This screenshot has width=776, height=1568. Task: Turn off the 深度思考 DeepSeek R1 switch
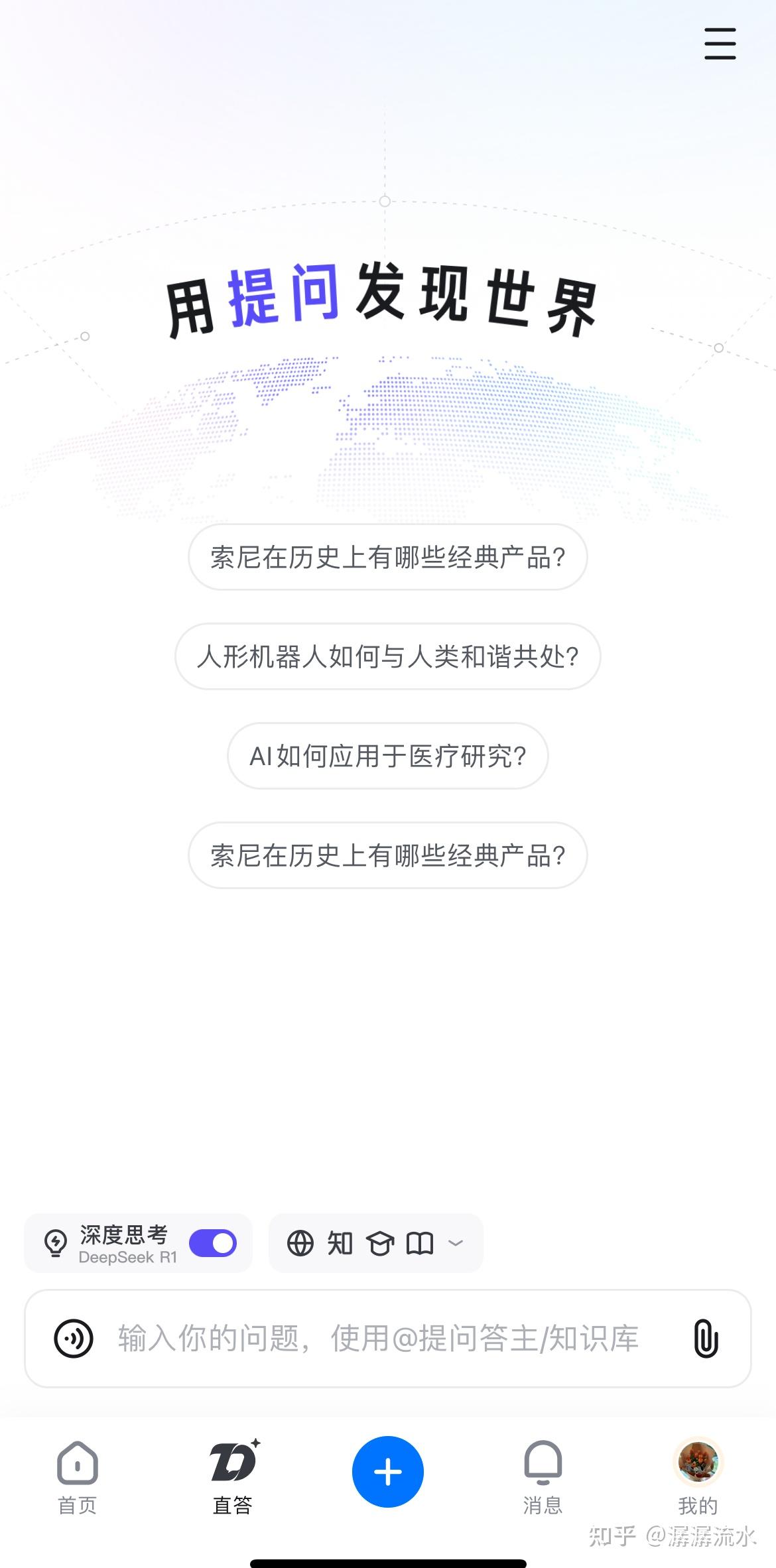pos(213,1243)
